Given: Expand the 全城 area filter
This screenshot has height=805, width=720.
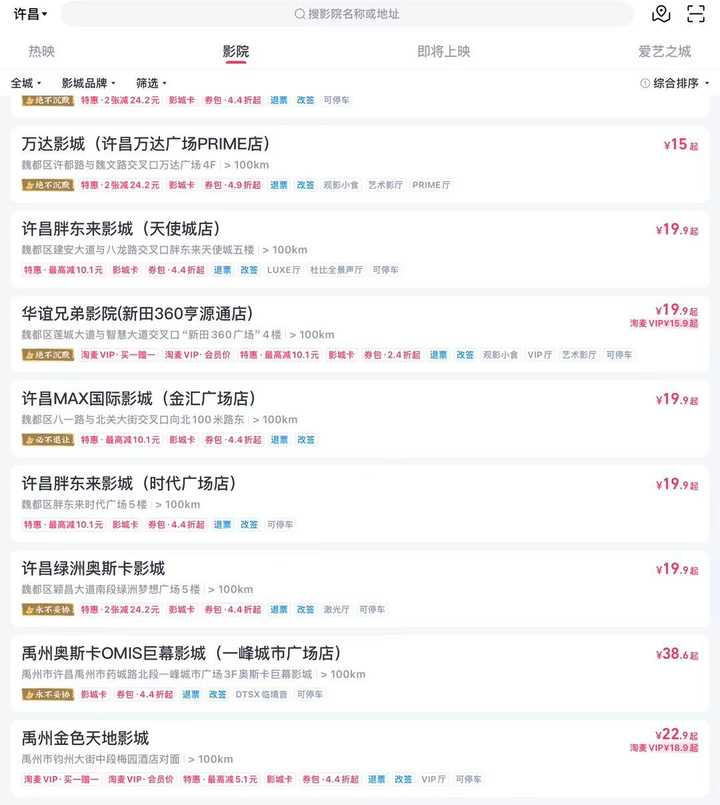Looking at the screenshot, I should pyautogui.click(x=27, y=83).
